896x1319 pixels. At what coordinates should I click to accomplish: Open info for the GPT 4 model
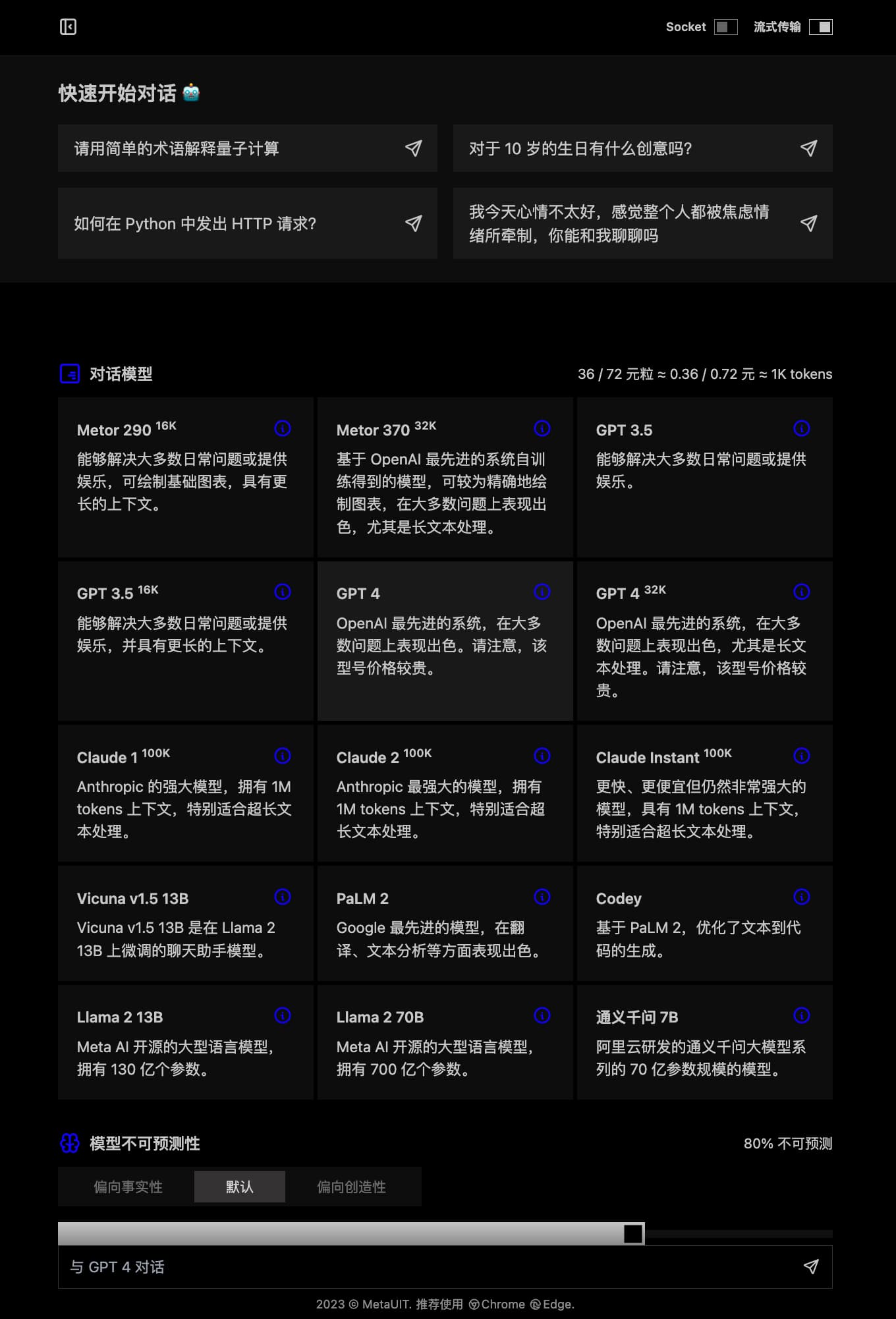click(x=542, y=592)
